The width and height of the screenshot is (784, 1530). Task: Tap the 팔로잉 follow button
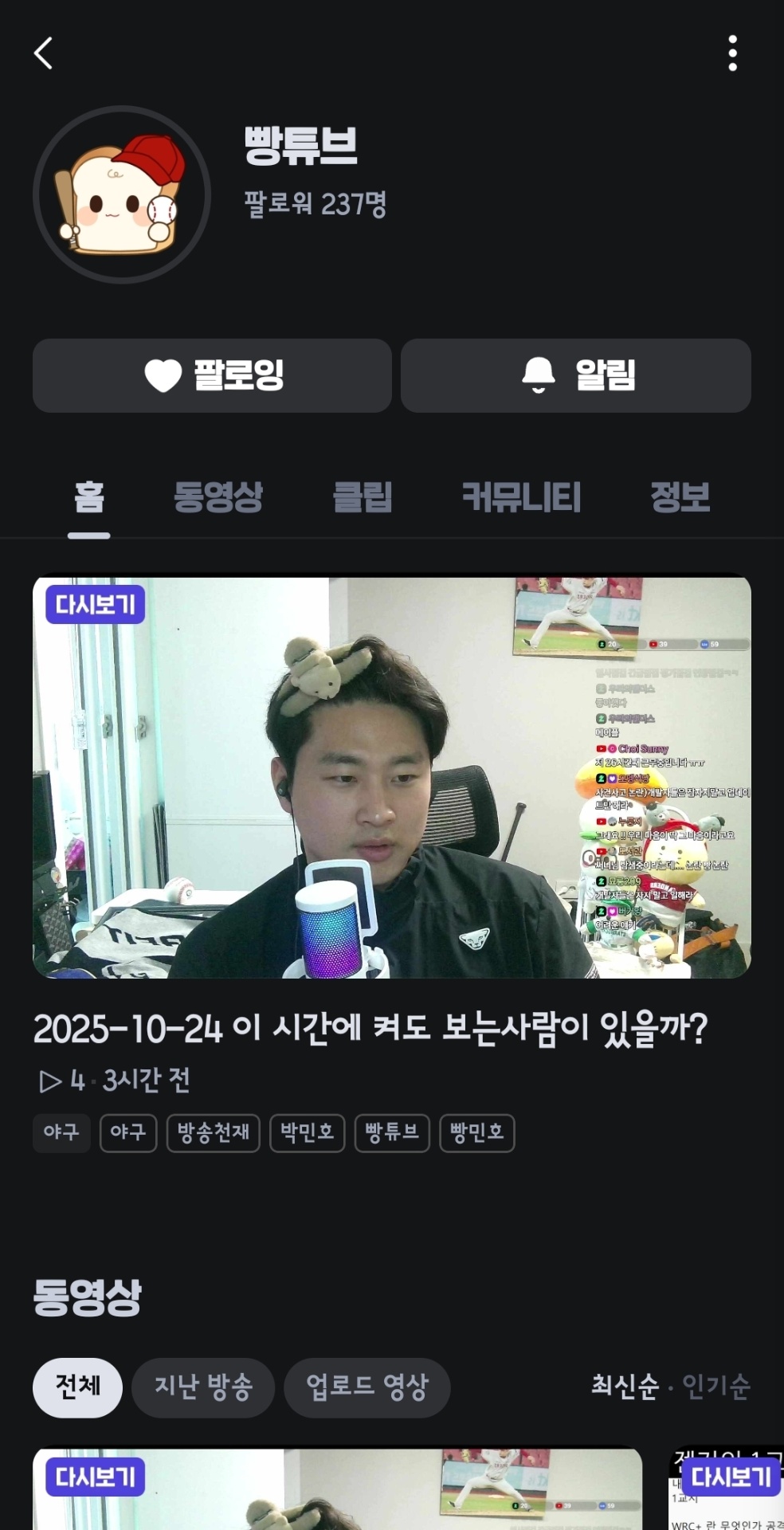[x=212, y=375]
